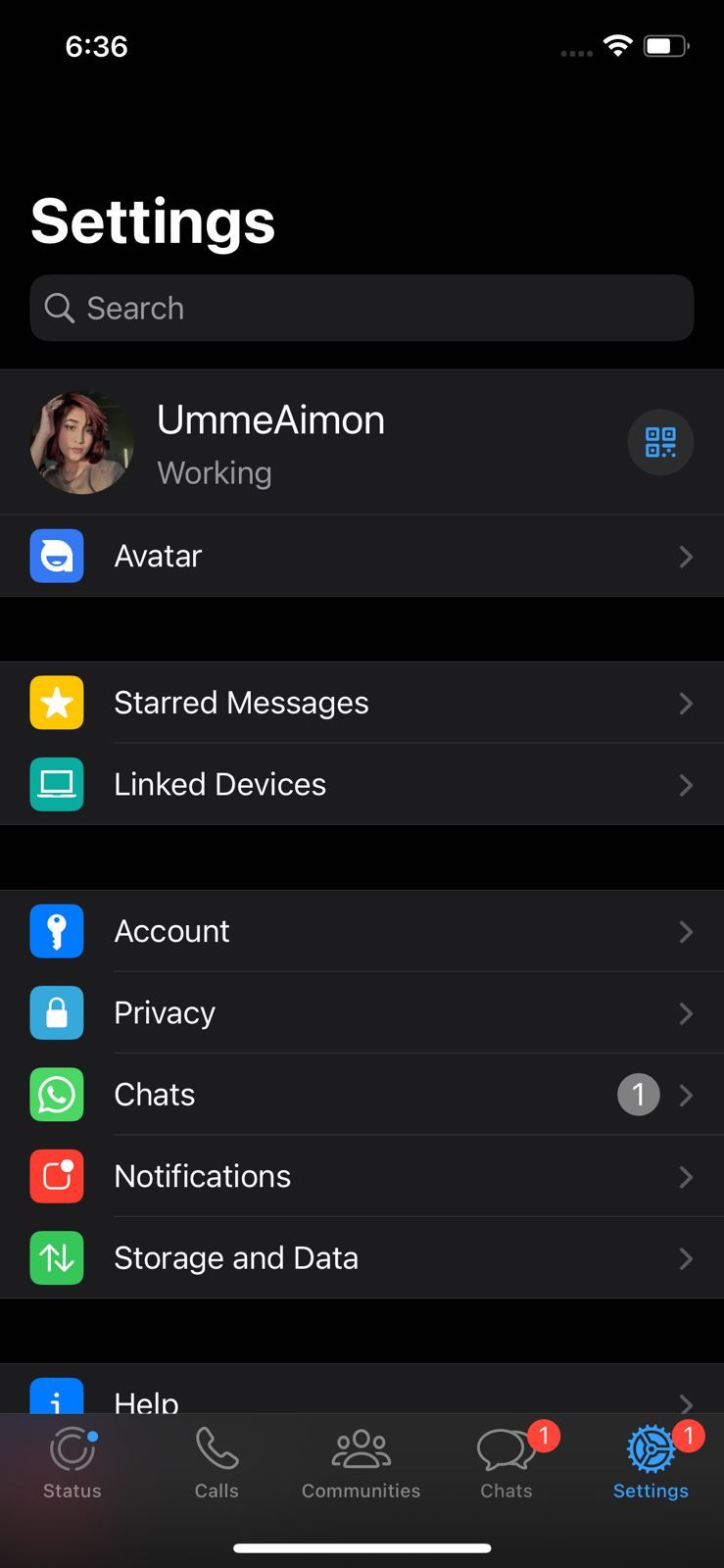Tap the Starred Messages star icon
The height and width of the screenshot is (1568, 724).
point(56,703)
